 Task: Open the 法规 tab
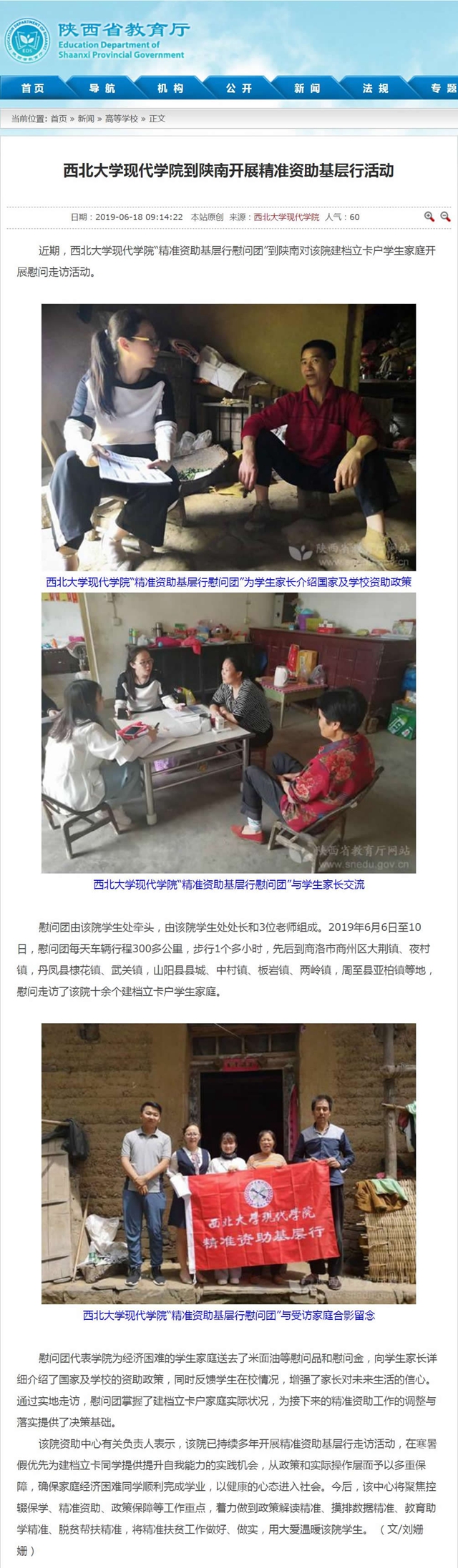tap(375, 88)
